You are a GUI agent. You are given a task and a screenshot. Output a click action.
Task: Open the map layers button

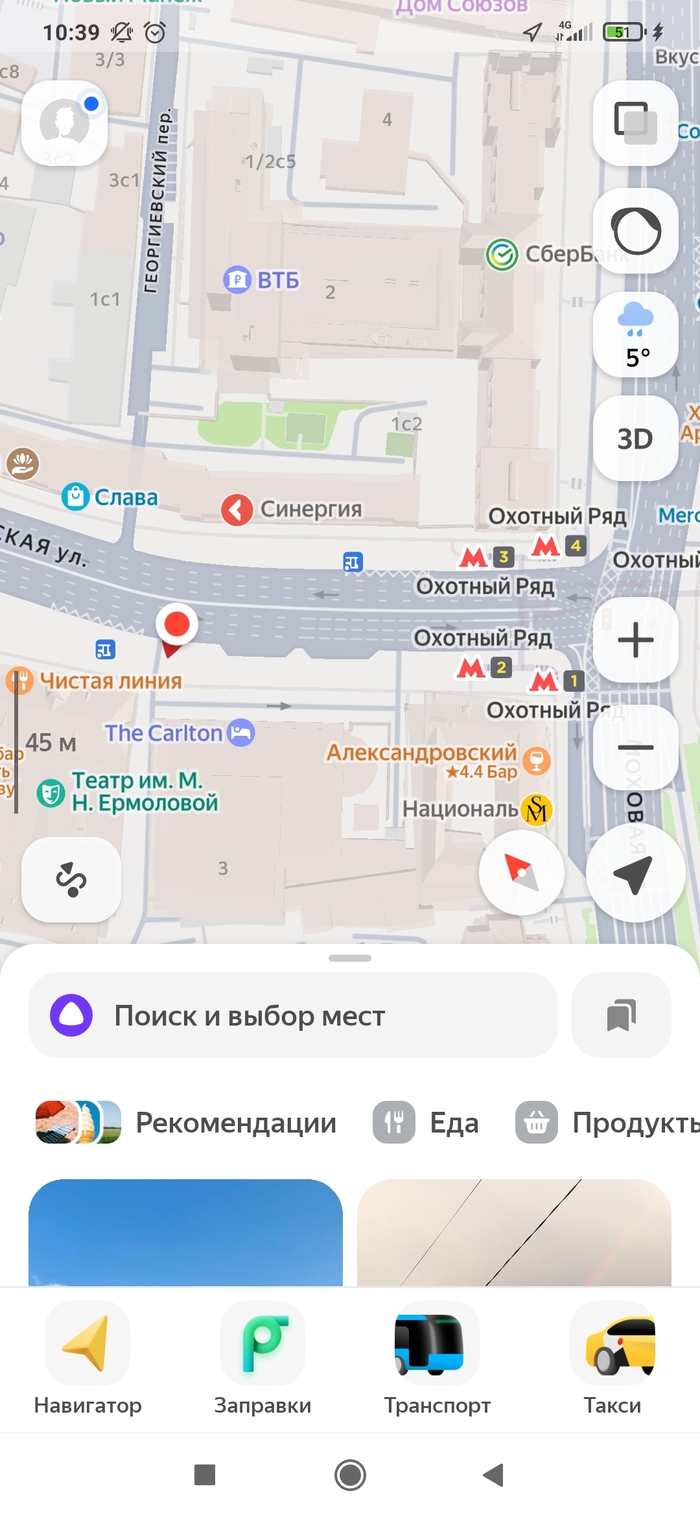(635, 123)
